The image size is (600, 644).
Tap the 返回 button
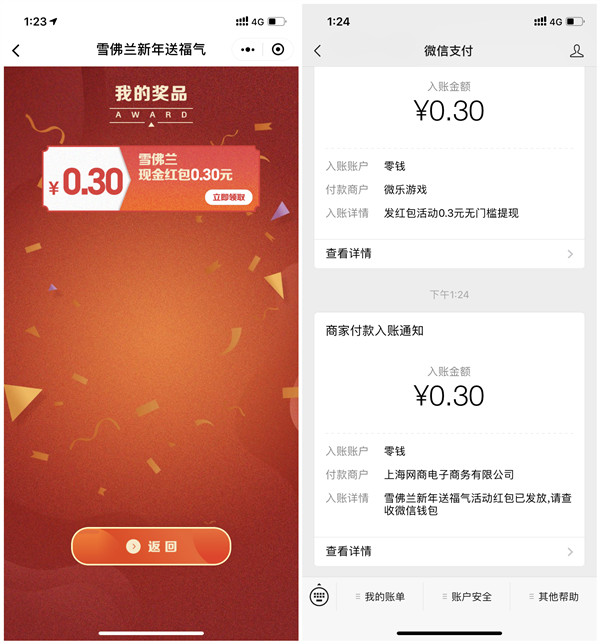click(x=151, y=546)
